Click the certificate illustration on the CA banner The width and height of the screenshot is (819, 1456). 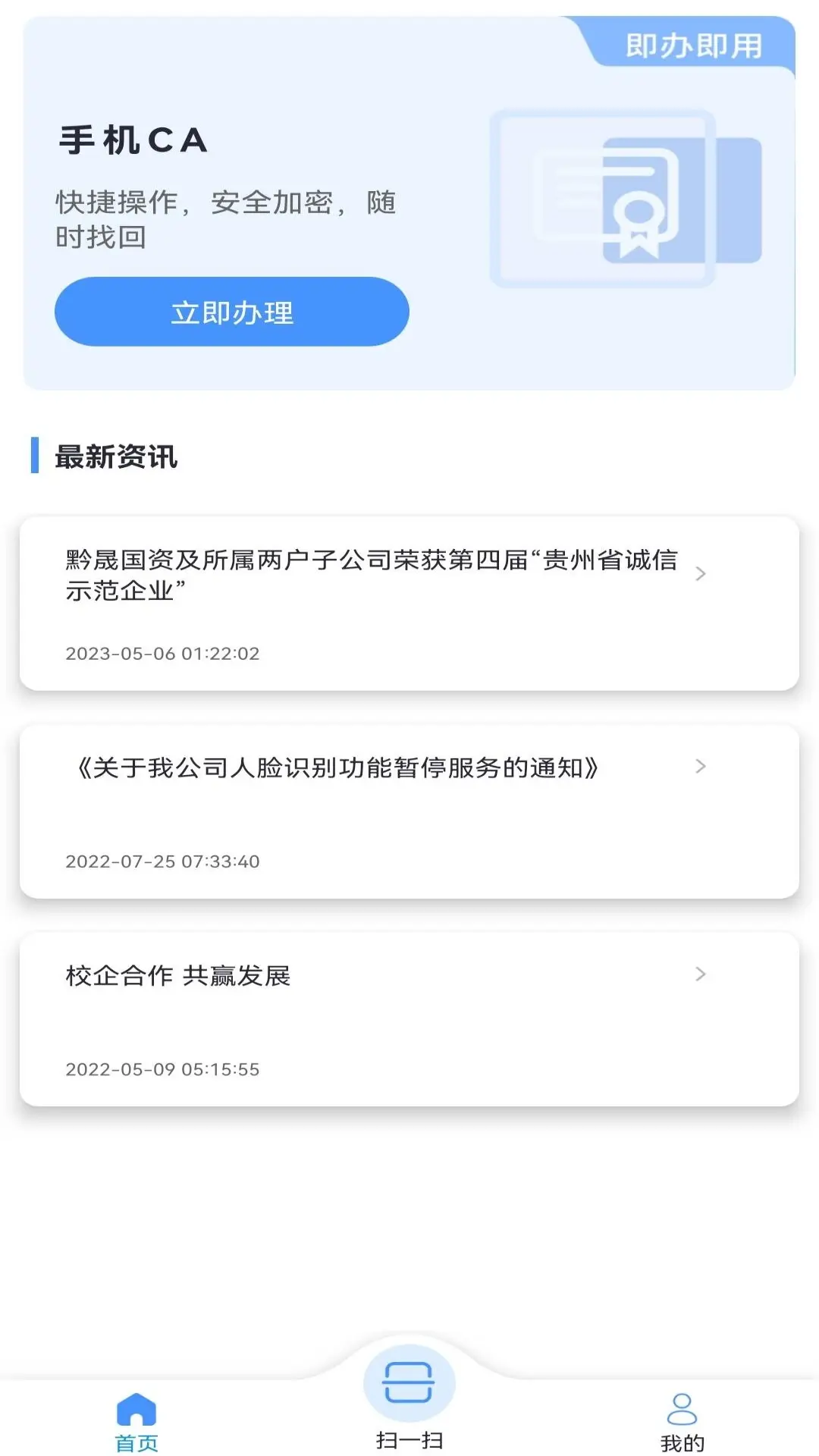[x=622, y=197]
